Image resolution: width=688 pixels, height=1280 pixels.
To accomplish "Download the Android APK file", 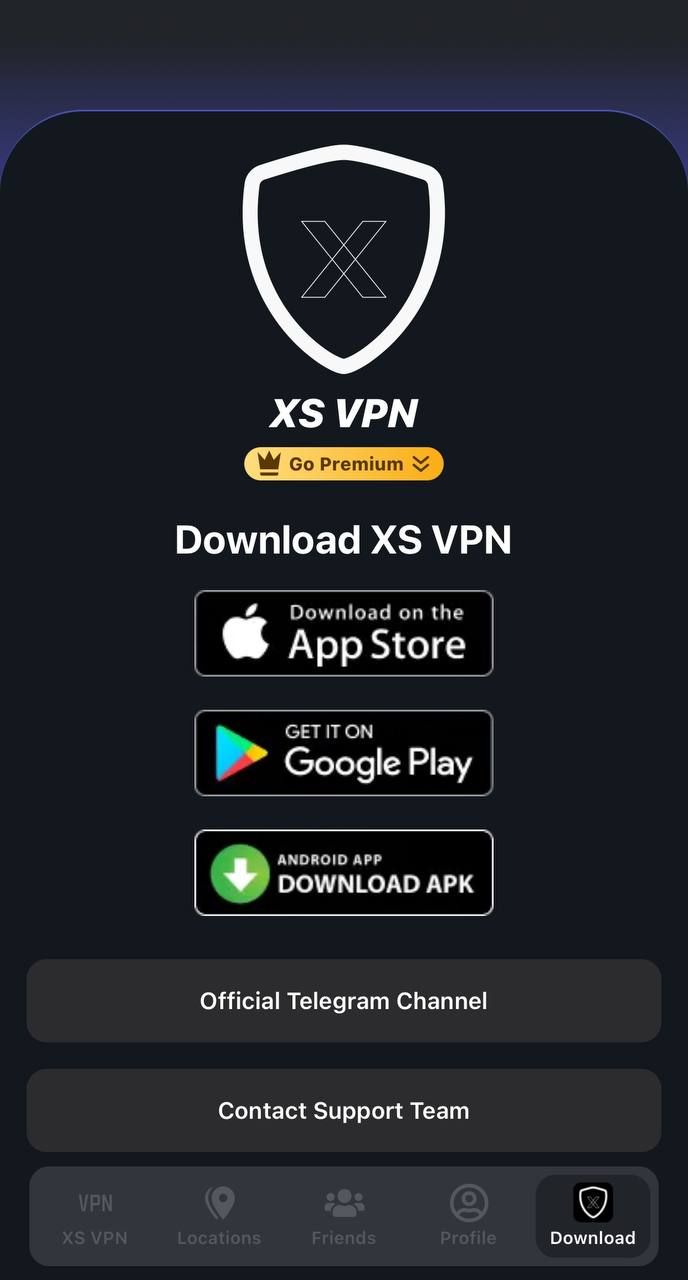I will pyautogui.click(x=343, y=872).
